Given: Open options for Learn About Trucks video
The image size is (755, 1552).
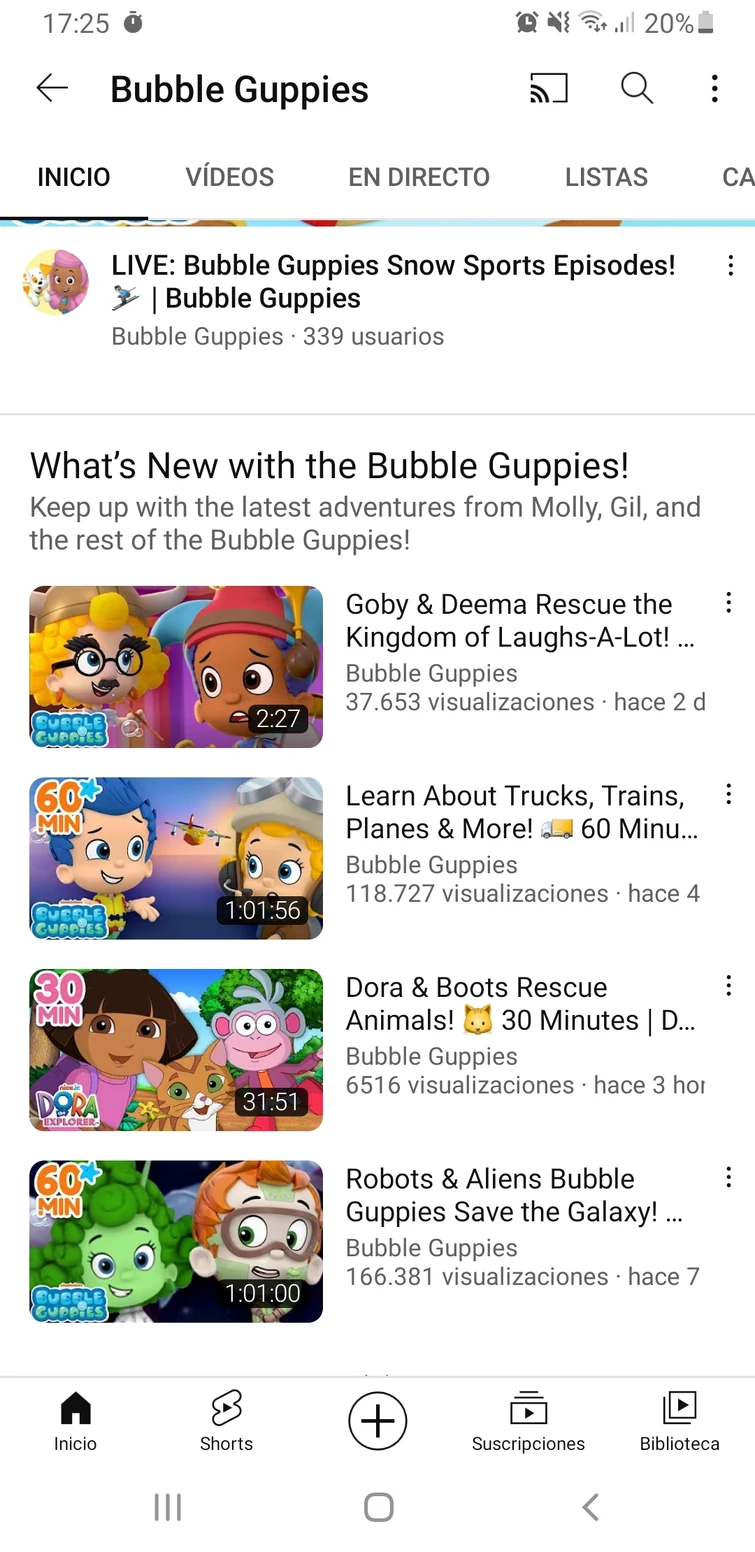Looking at the screenshot, I should 729,794.
